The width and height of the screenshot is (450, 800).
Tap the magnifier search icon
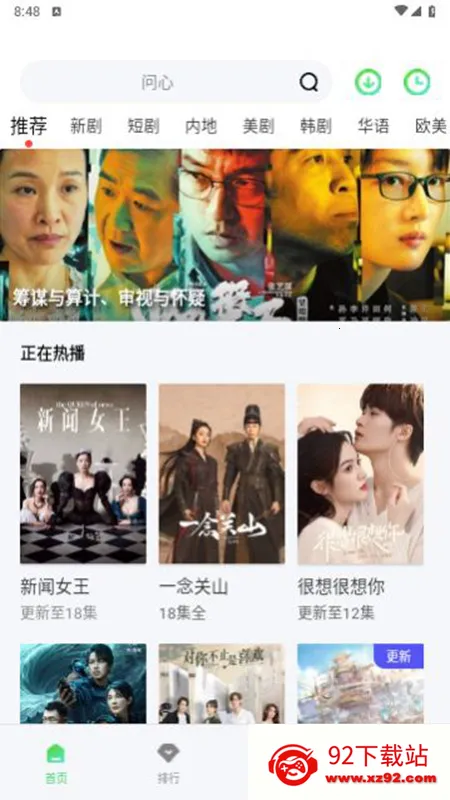coord(309,82)
